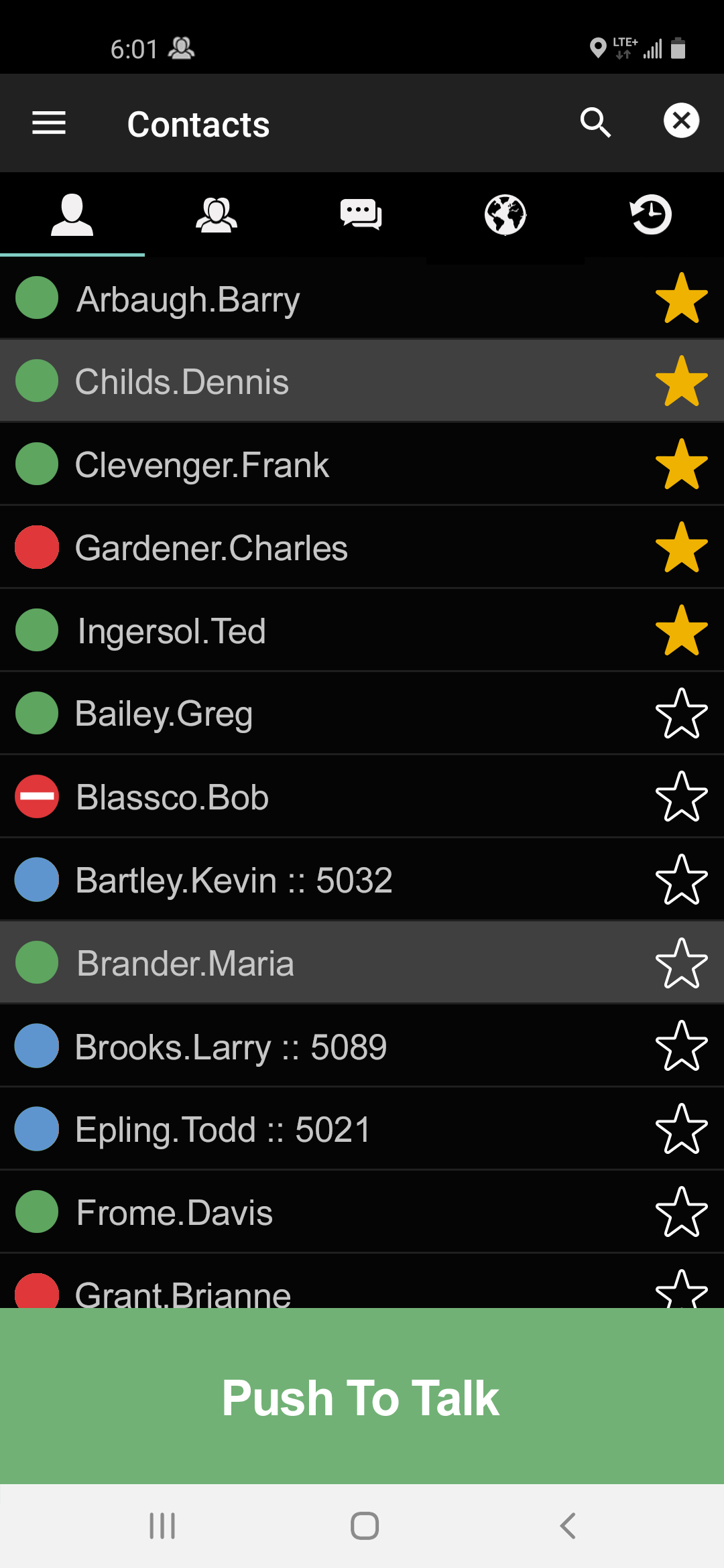Image resolution: width=724 pixels, height=1568 pixels.
Task: Switch to the history tab
Action: [651, 215]
